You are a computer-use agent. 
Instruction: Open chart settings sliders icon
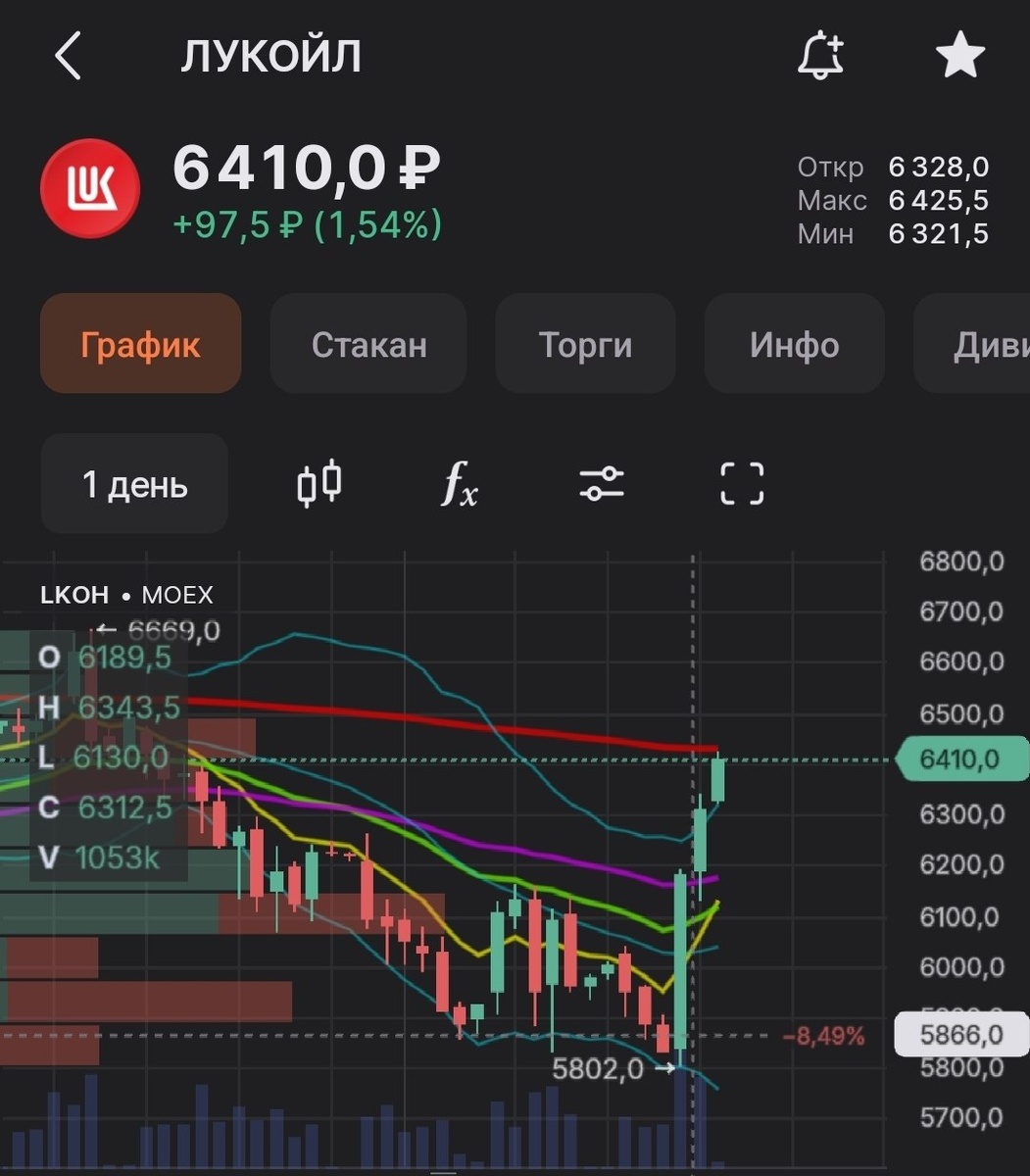click(601, 483)
